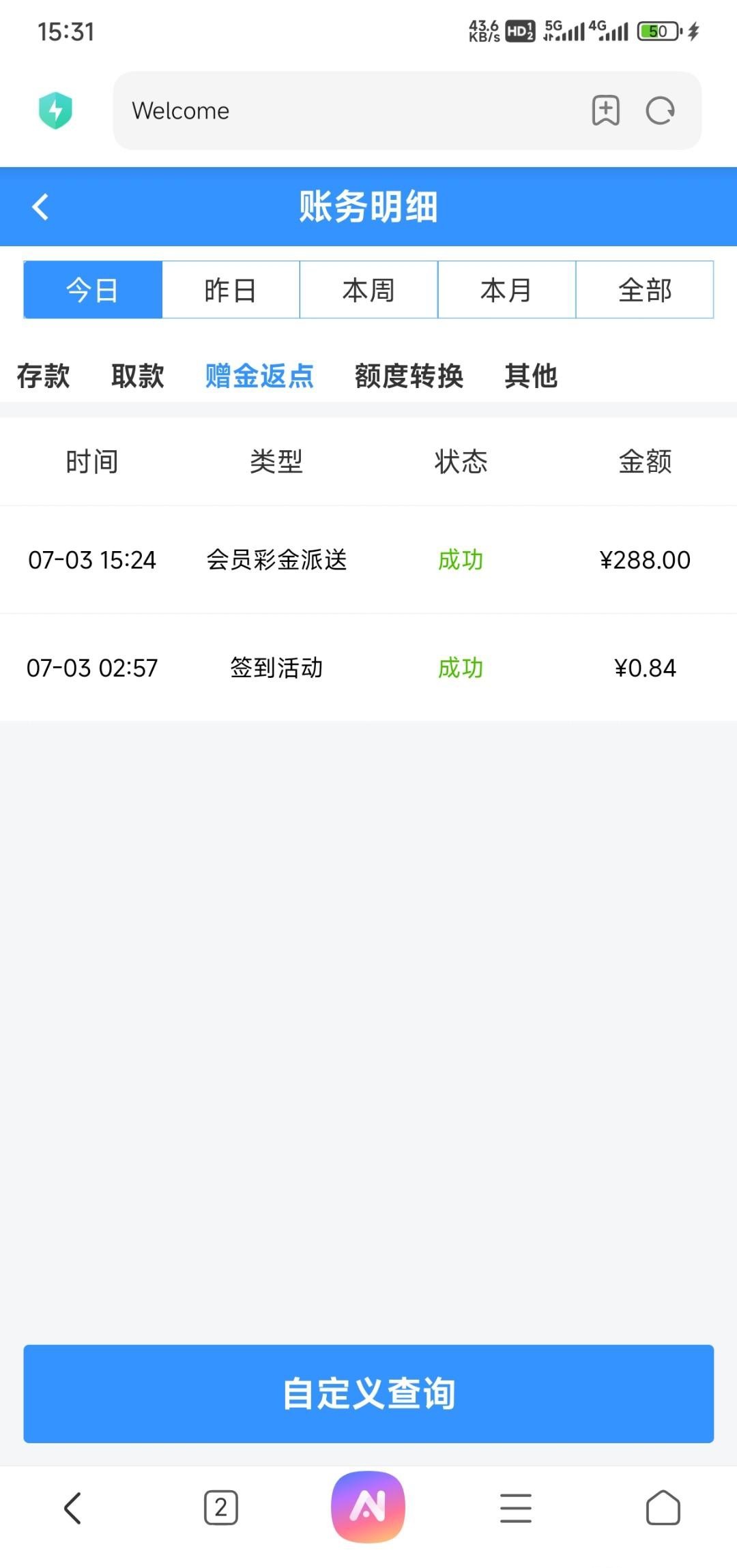Switch to 额度转换 category

pyautogui.click(x=409, y=376)
